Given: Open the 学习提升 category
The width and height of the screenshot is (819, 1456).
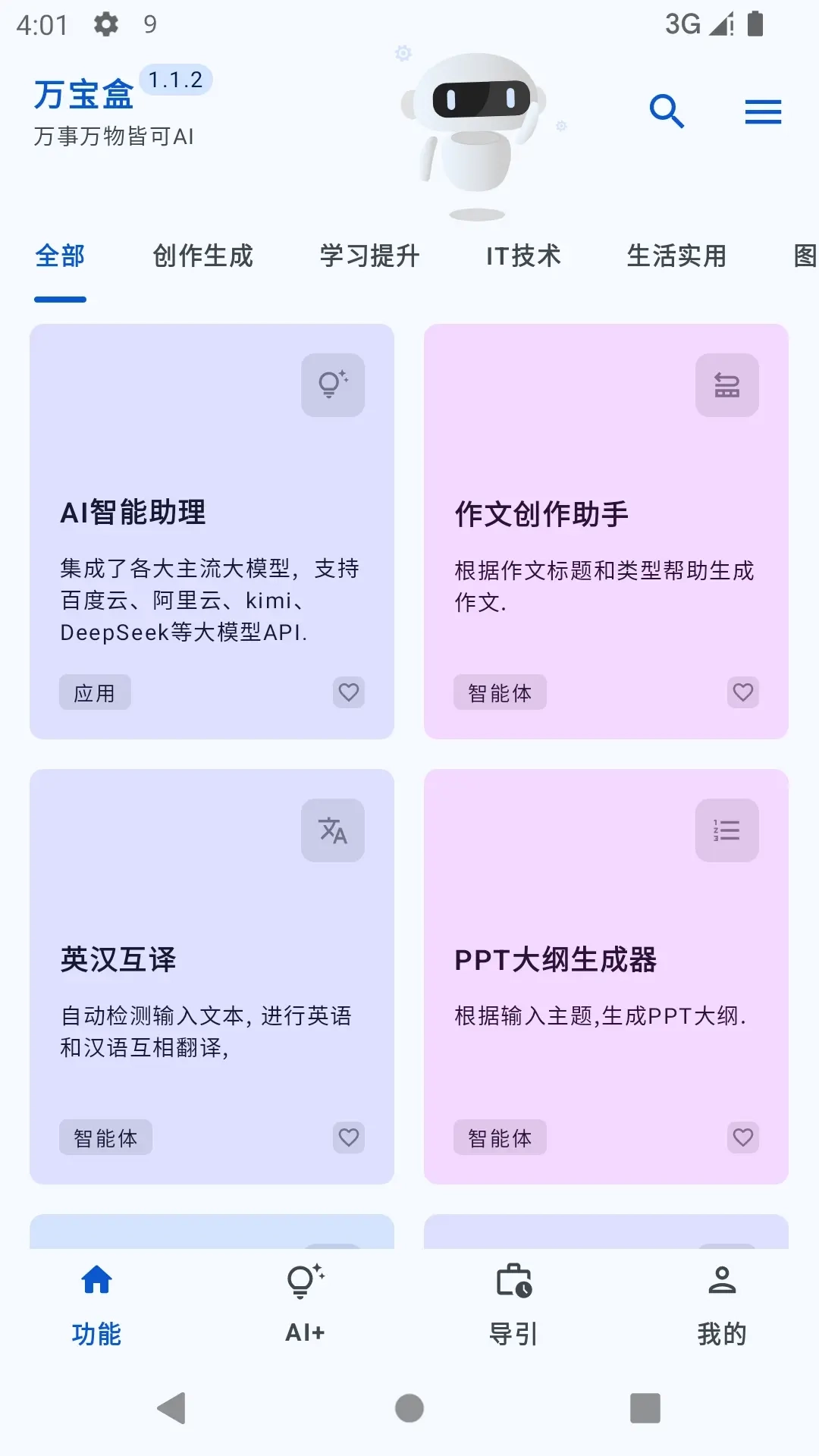Looking at the screenshot, I should point(369,256).
